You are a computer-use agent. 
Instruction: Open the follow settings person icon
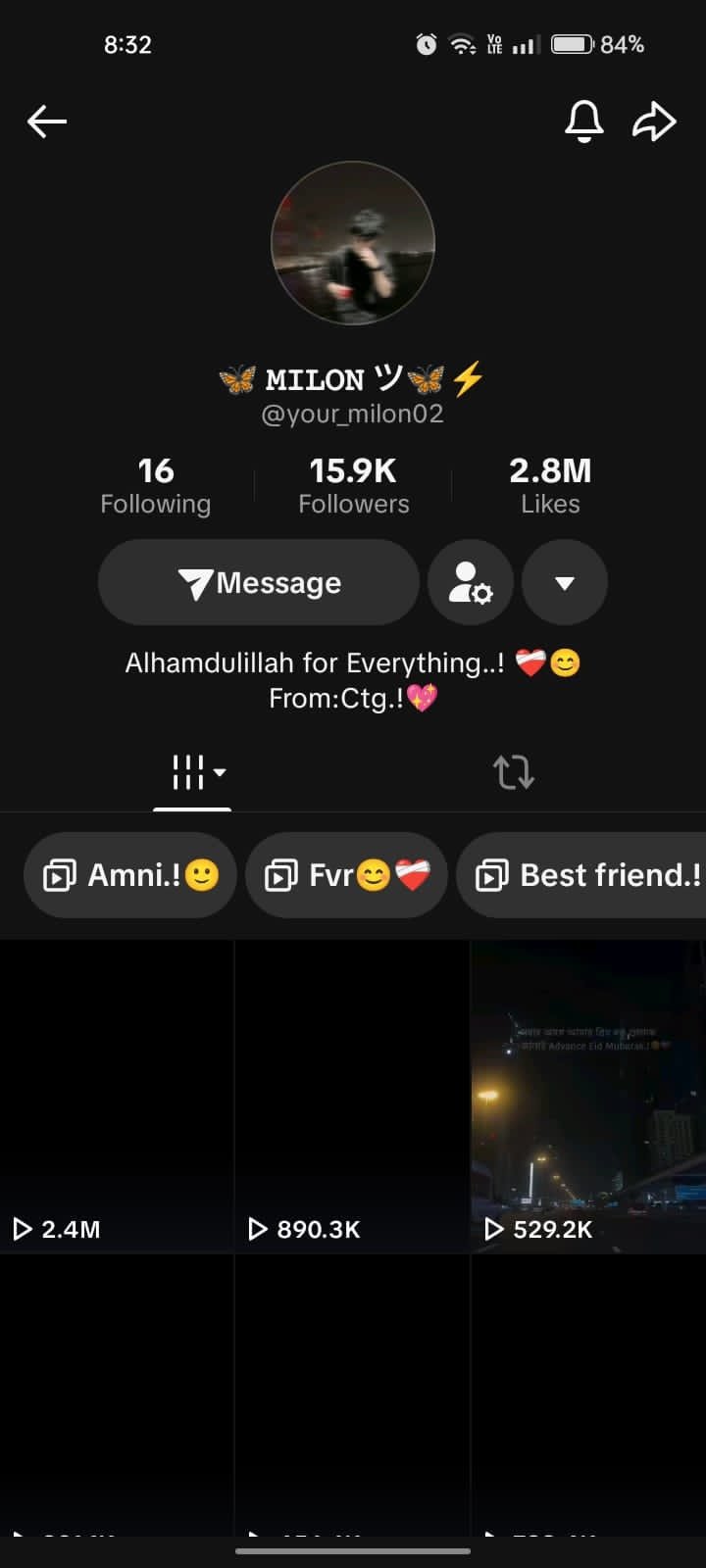pos(471,582)
